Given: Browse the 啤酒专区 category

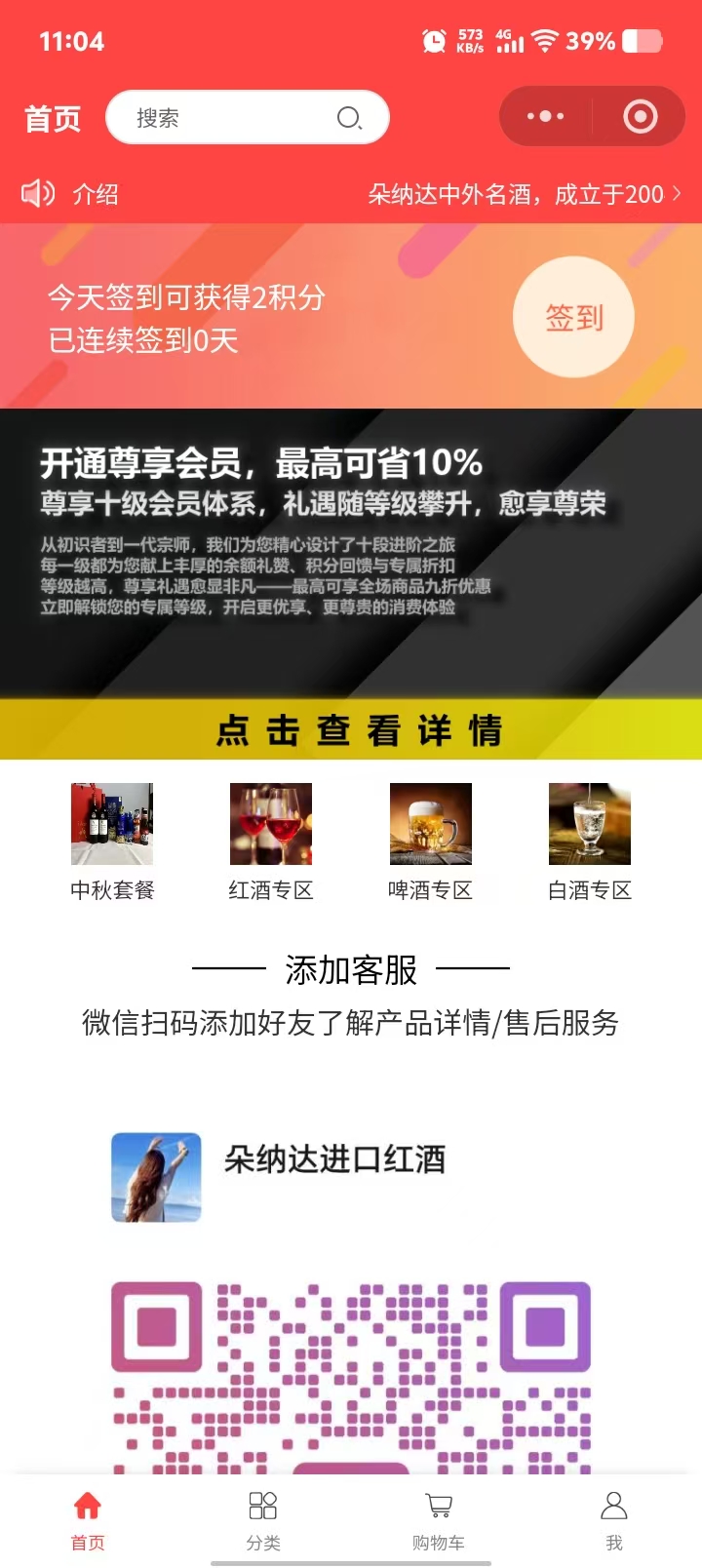Looking at the screenshot, I should click(430, 840).
